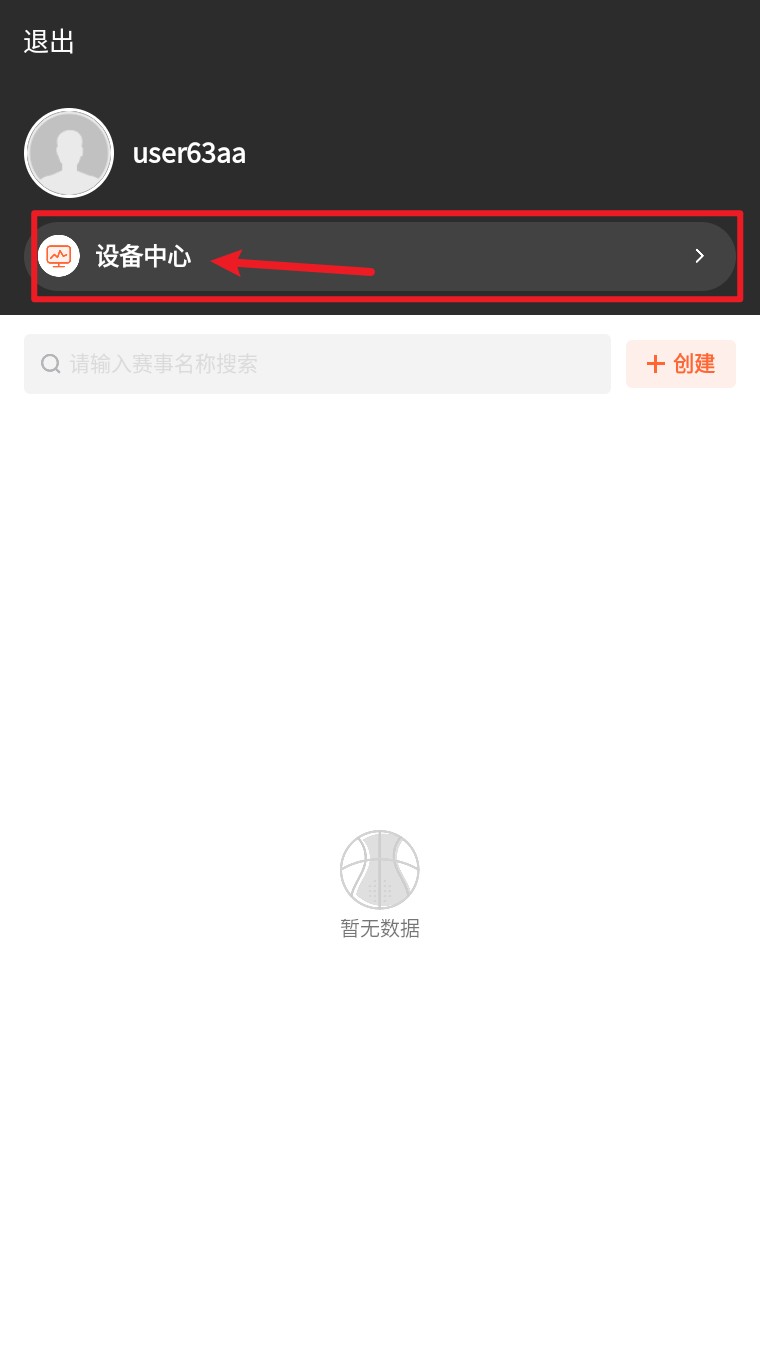
Task: Click the orange plus icon on the 创建 button
Action: click(x=655, y=363)
